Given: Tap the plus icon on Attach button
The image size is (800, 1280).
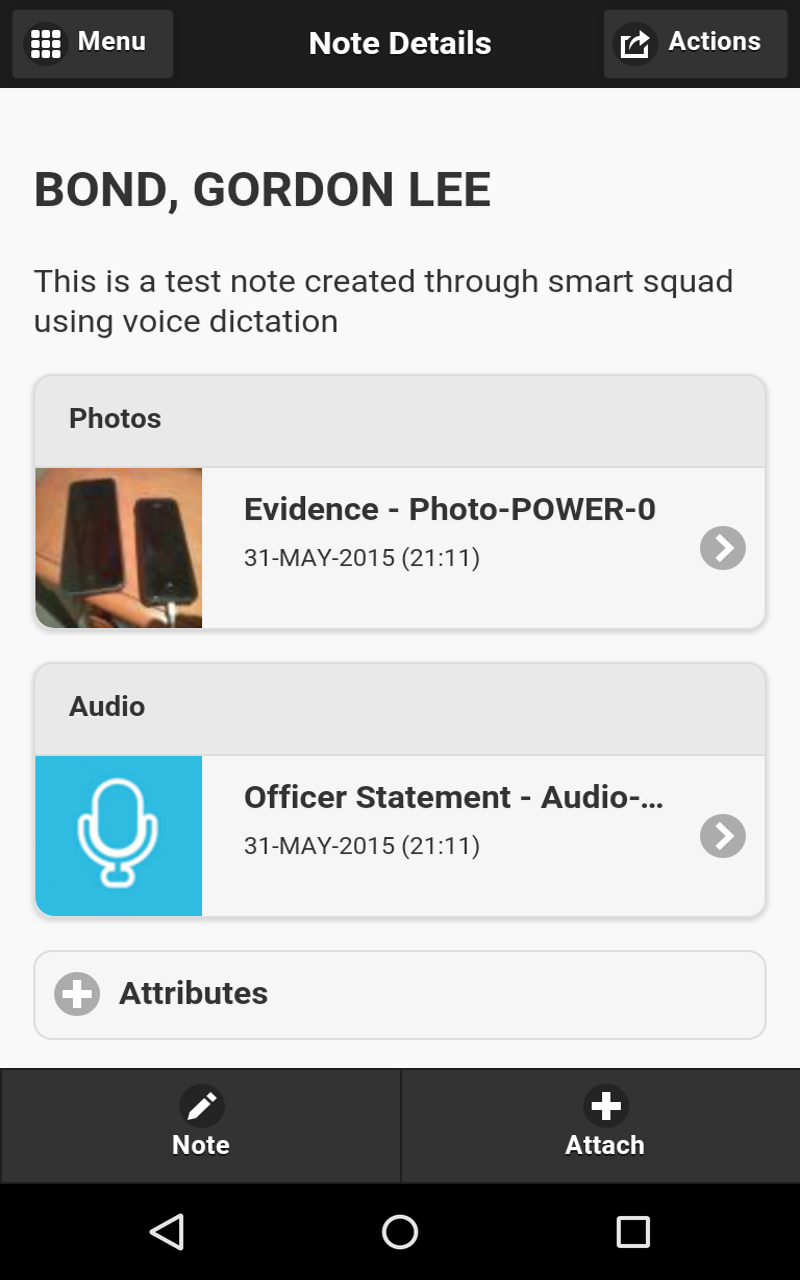Looking at the screenshot, I should [605, 1105].
